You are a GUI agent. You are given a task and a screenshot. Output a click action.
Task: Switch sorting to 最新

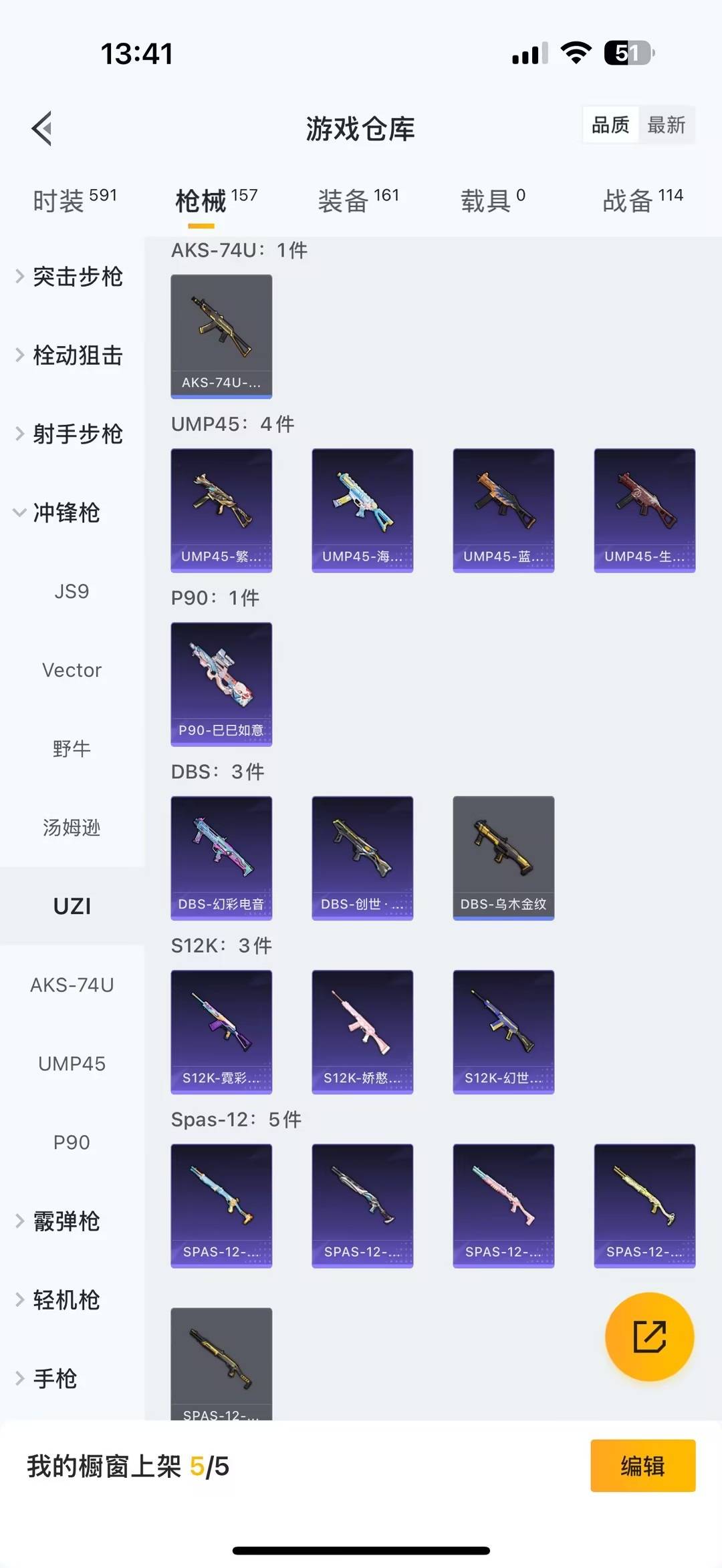tap(667, 125)
